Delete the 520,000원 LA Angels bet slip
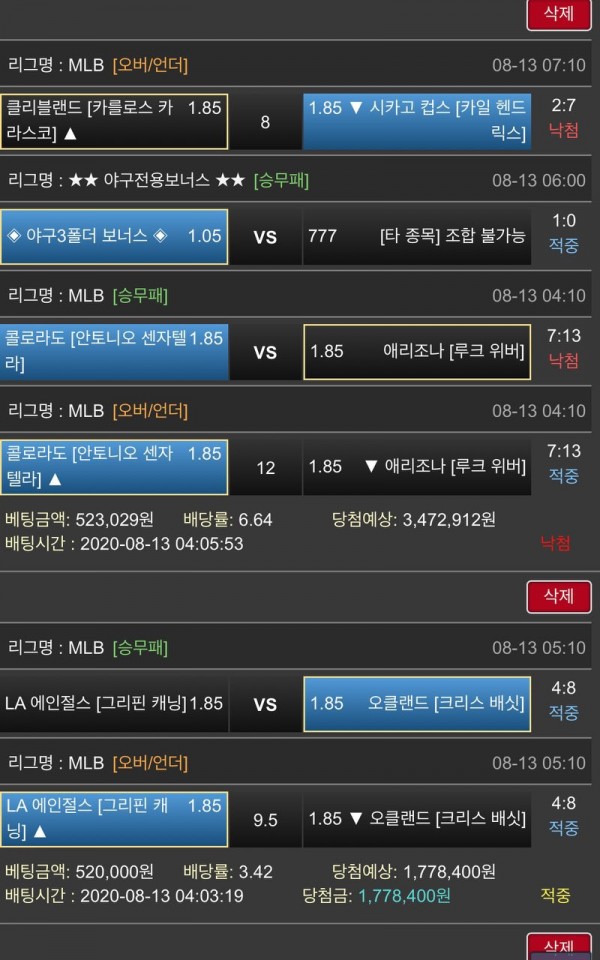The width and height of the screenshot is (600, 960). click(558, 596)
